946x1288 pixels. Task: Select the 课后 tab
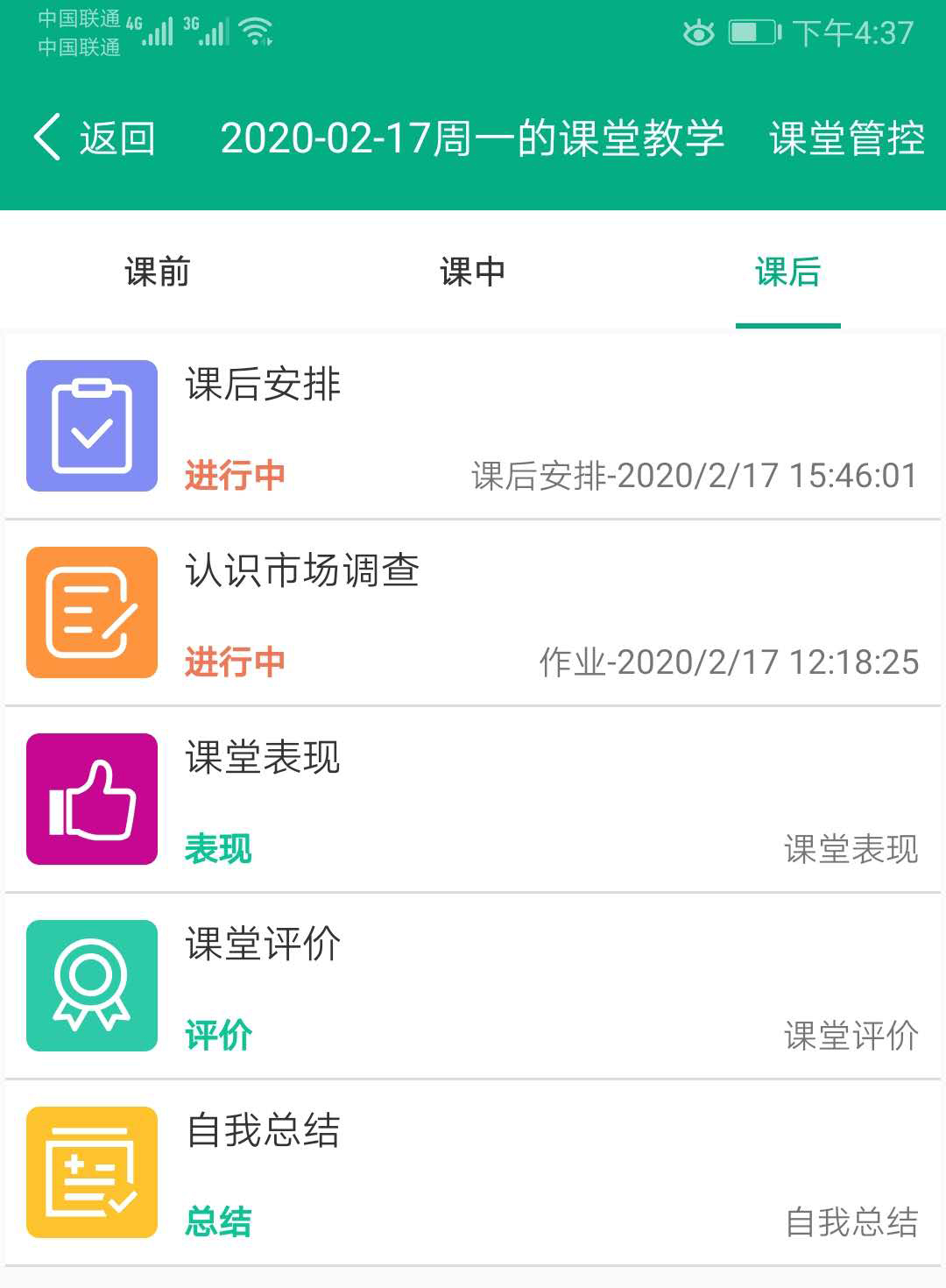pos(787,272)
